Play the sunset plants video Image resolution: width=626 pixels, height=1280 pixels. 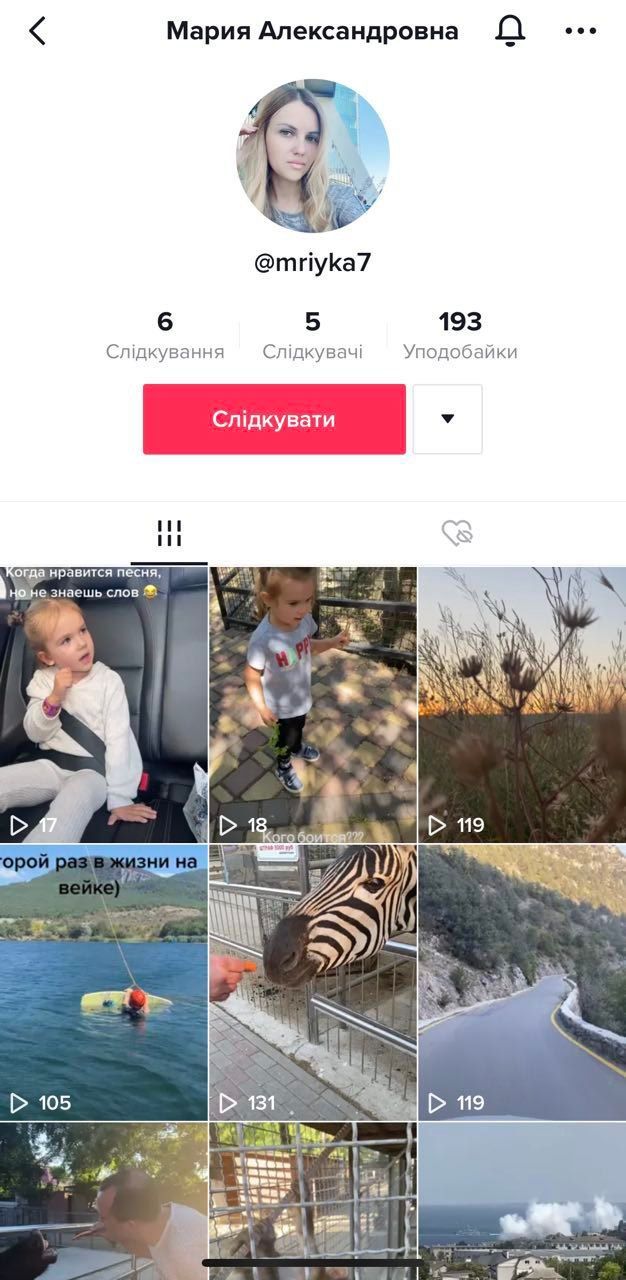(x=521, y=704)
